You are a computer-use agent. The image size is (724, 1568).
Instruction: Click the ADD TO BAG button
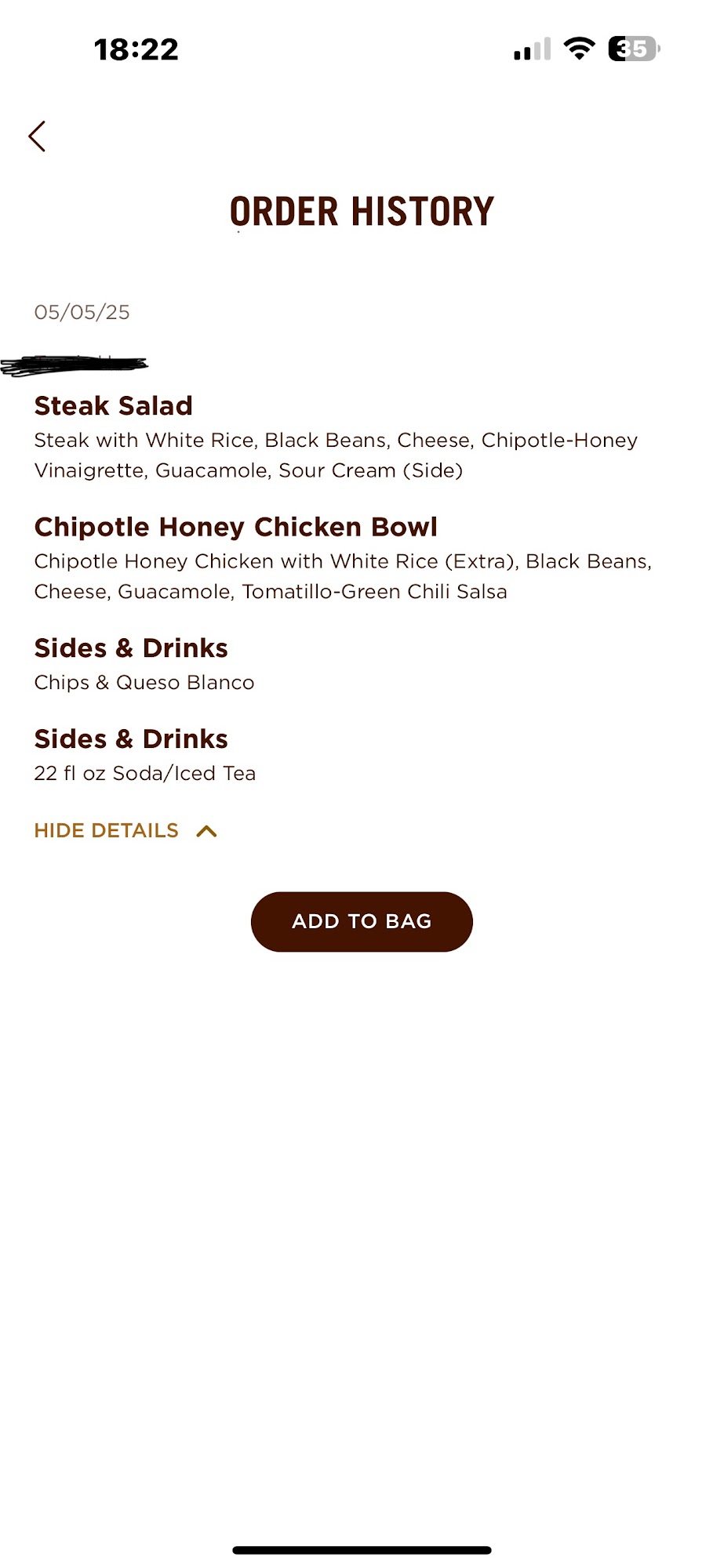pyautogui.click(x=361, y=921)
